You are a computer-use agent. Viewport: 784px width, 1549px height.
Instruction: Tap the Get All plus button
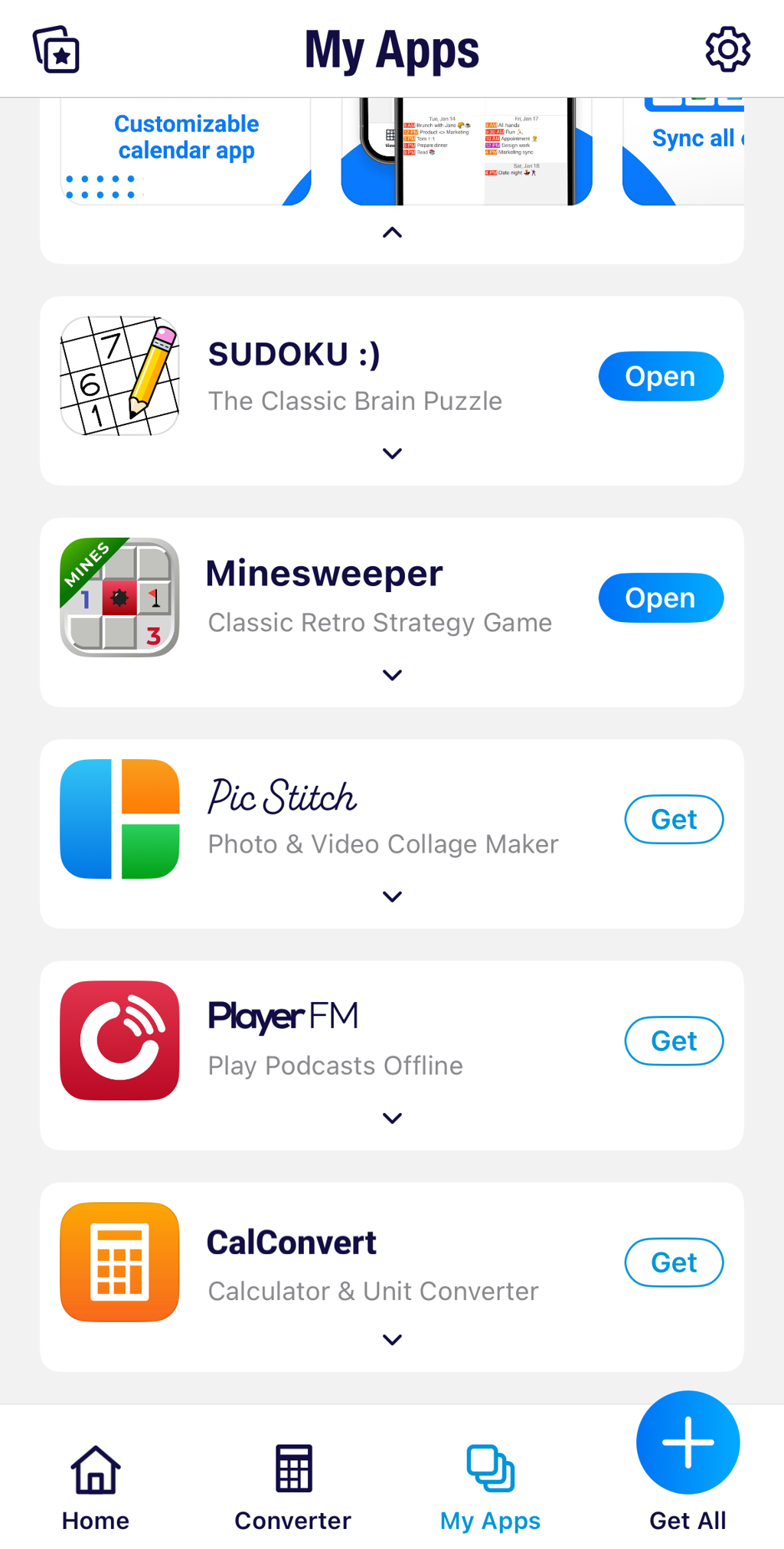[688, 1443]
